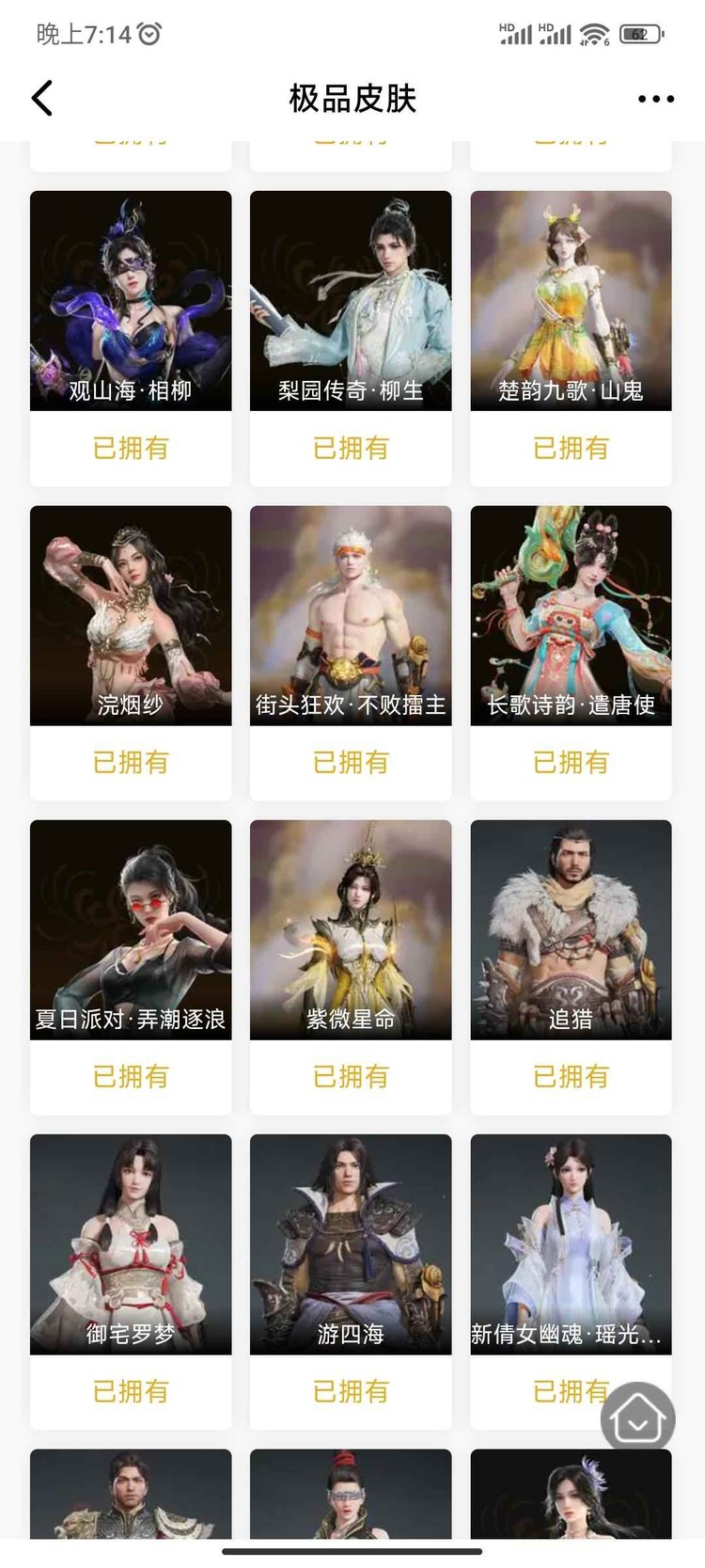Viewport: 705px width, 1568px height.
Task: Tap 已拥有 under 御宅罗梦
Action: [x=130, y=1392]
